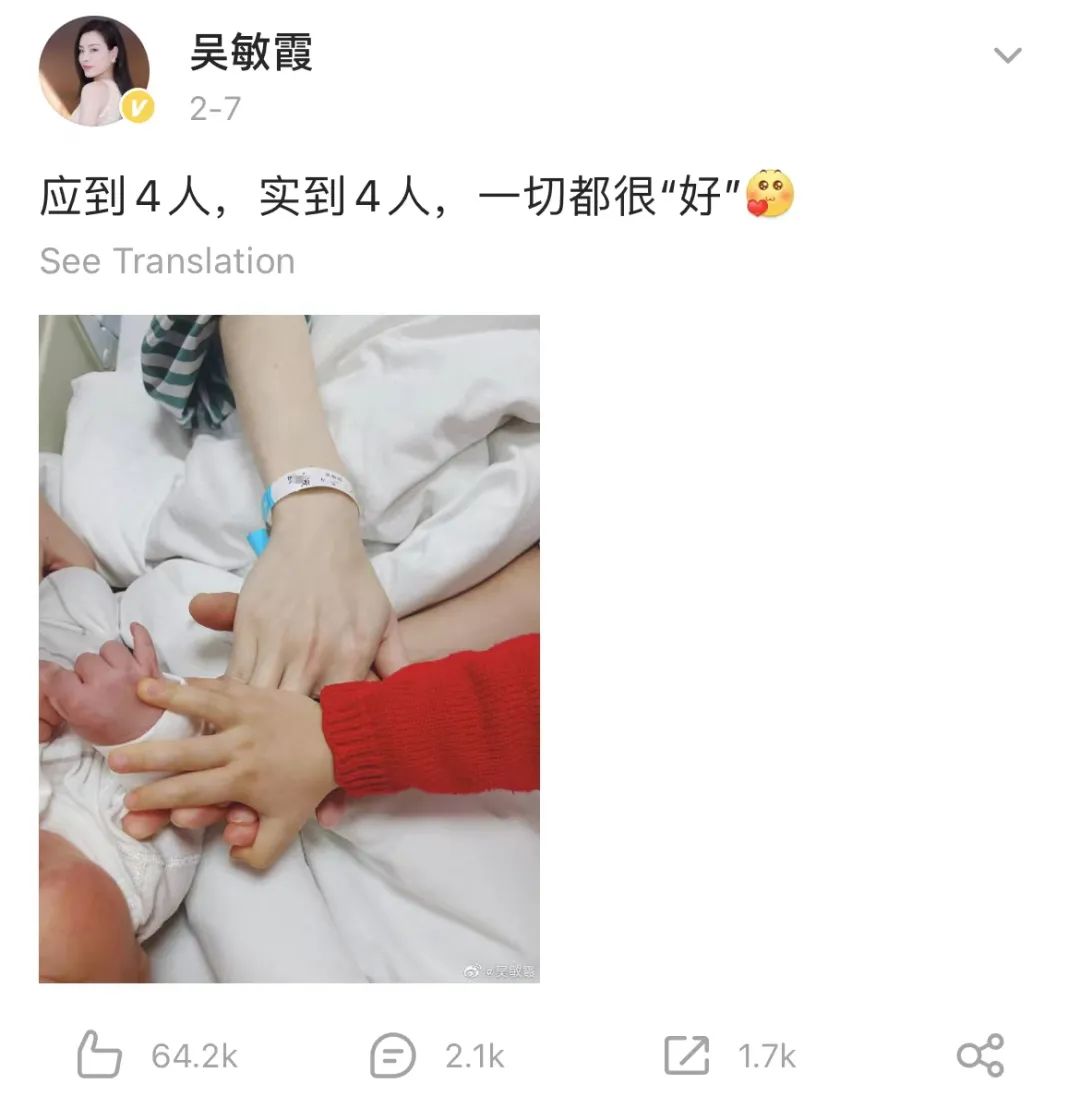Expand the post options chevron
The height and width of the screenshot is (1120, 1080).
[x=1008, y=55]
